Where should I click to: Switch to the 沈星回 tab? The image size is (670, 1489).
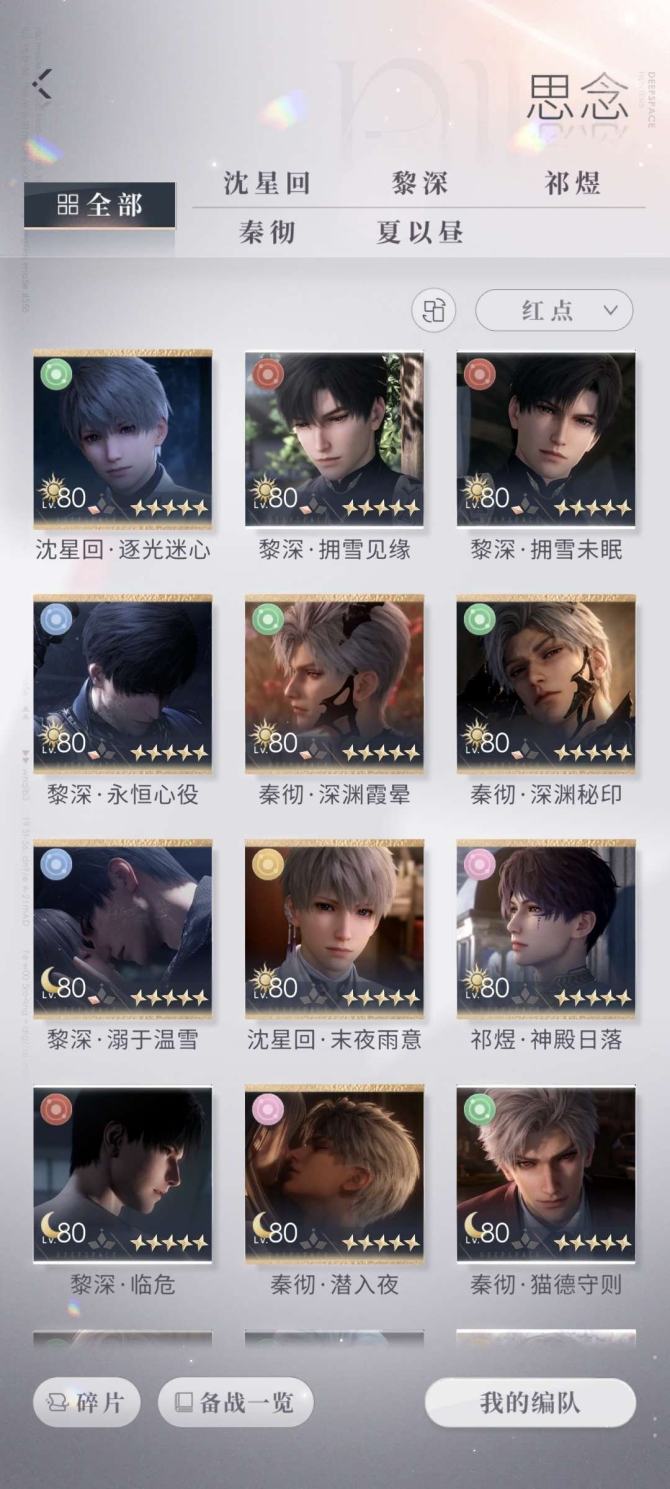point(266,183)
